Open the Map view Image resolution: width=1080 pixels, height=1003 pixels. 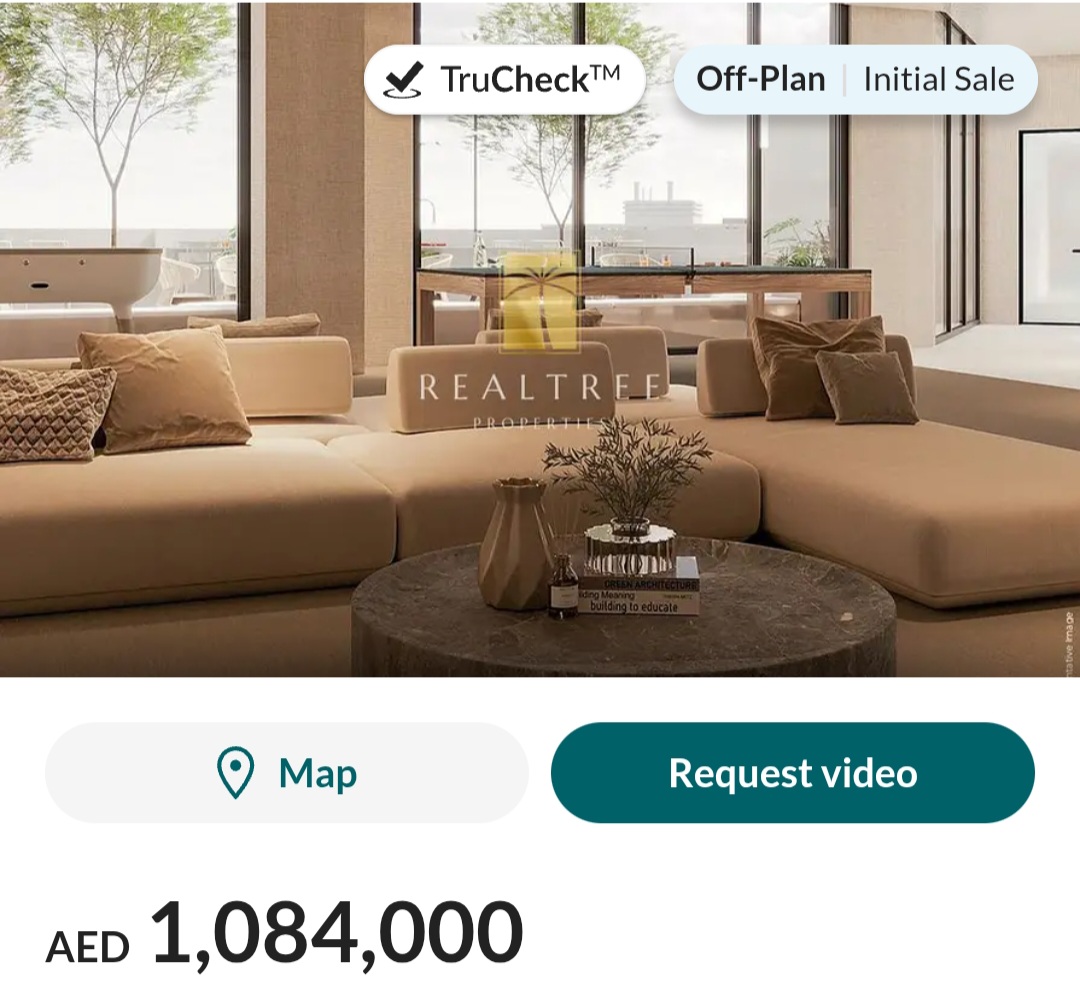pyautogui.click(x=287, y=773)
